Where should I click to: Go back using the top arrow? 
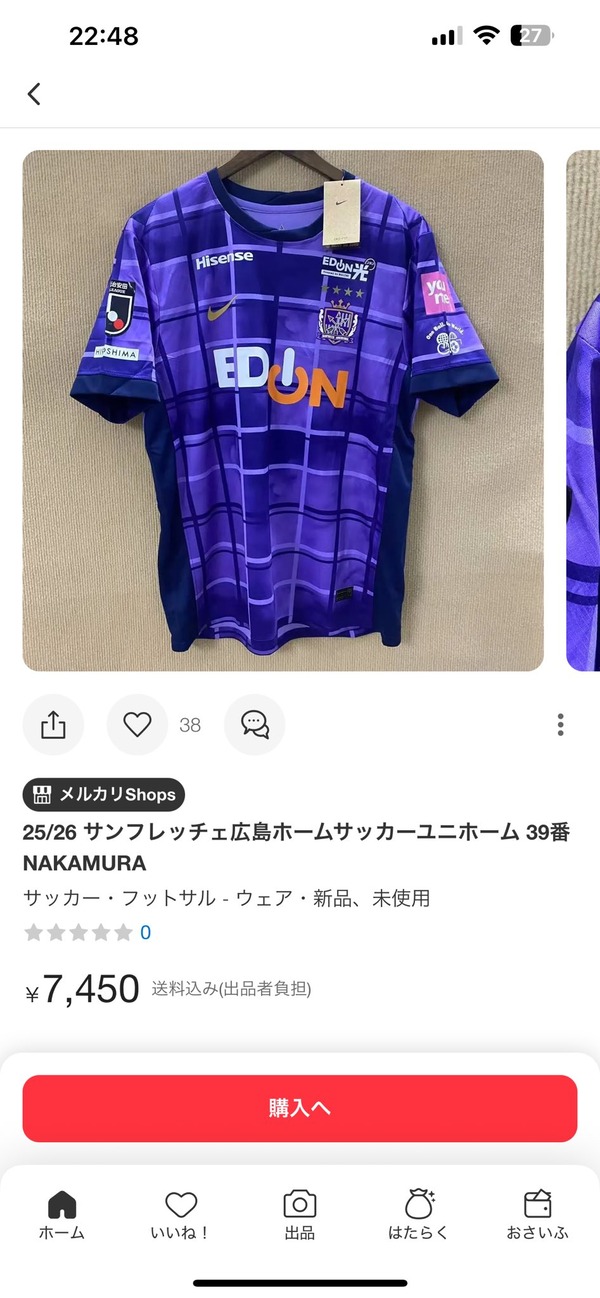tap(34, 94)
